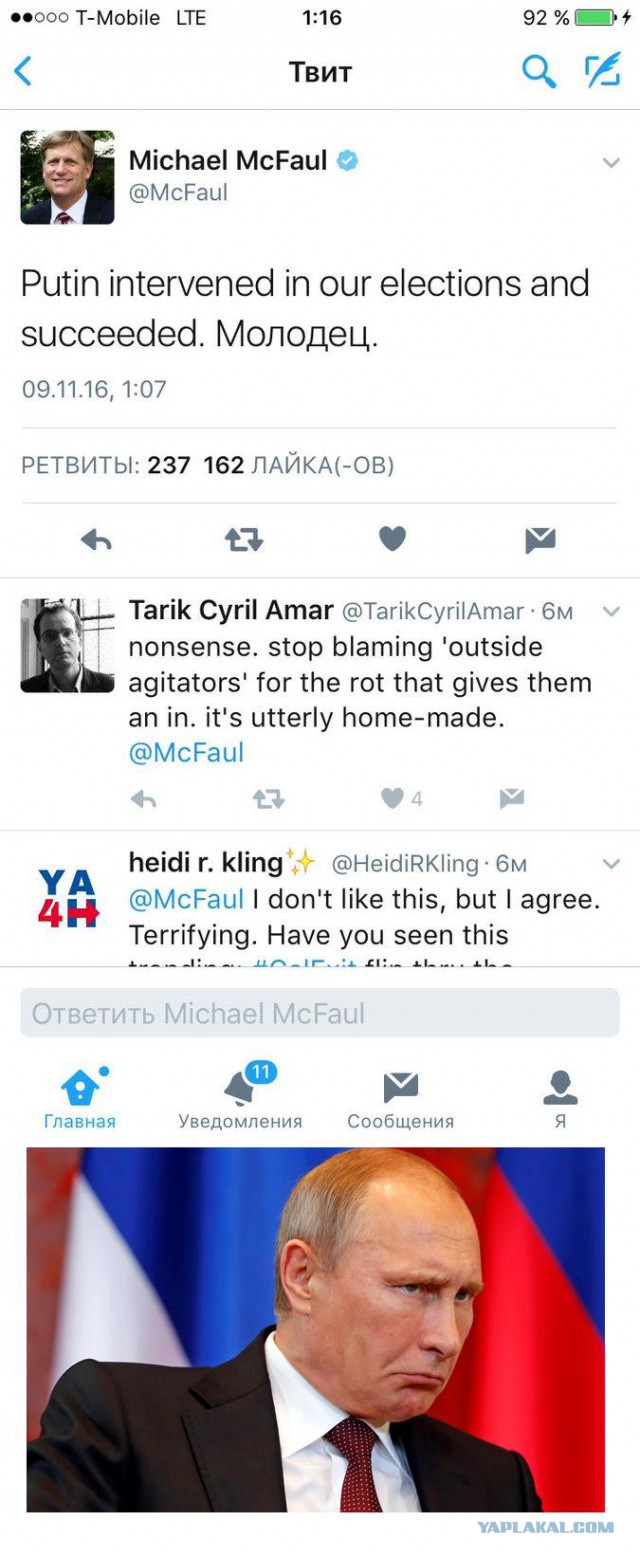Like Tarik Cyril Amar's reply
This screenshot has height=1557, width=640.
pyautogui.click(x=393, y=798)
